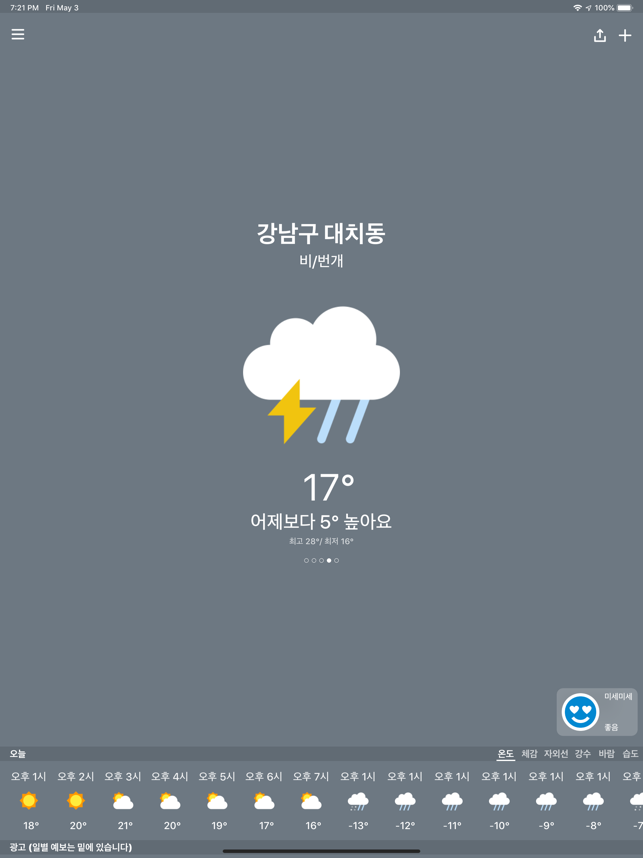Screen dimensions: 643x858
Task: Select the 온도 tab
Action: click(505, 754)
